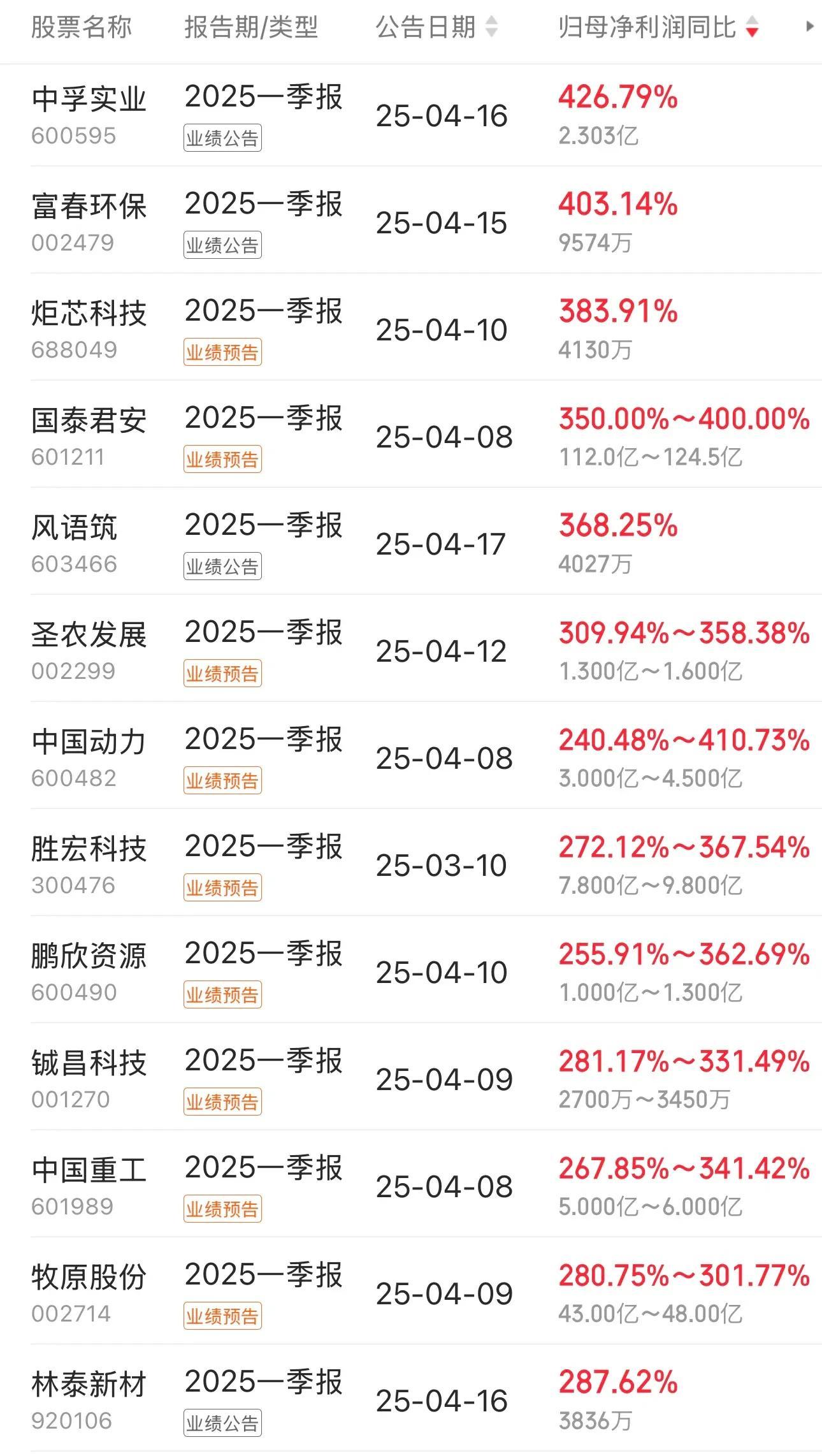This screenshot has height=1456, width=822.
Task: Sort by 归母净利润同比 column header
Action: point(658,27)
